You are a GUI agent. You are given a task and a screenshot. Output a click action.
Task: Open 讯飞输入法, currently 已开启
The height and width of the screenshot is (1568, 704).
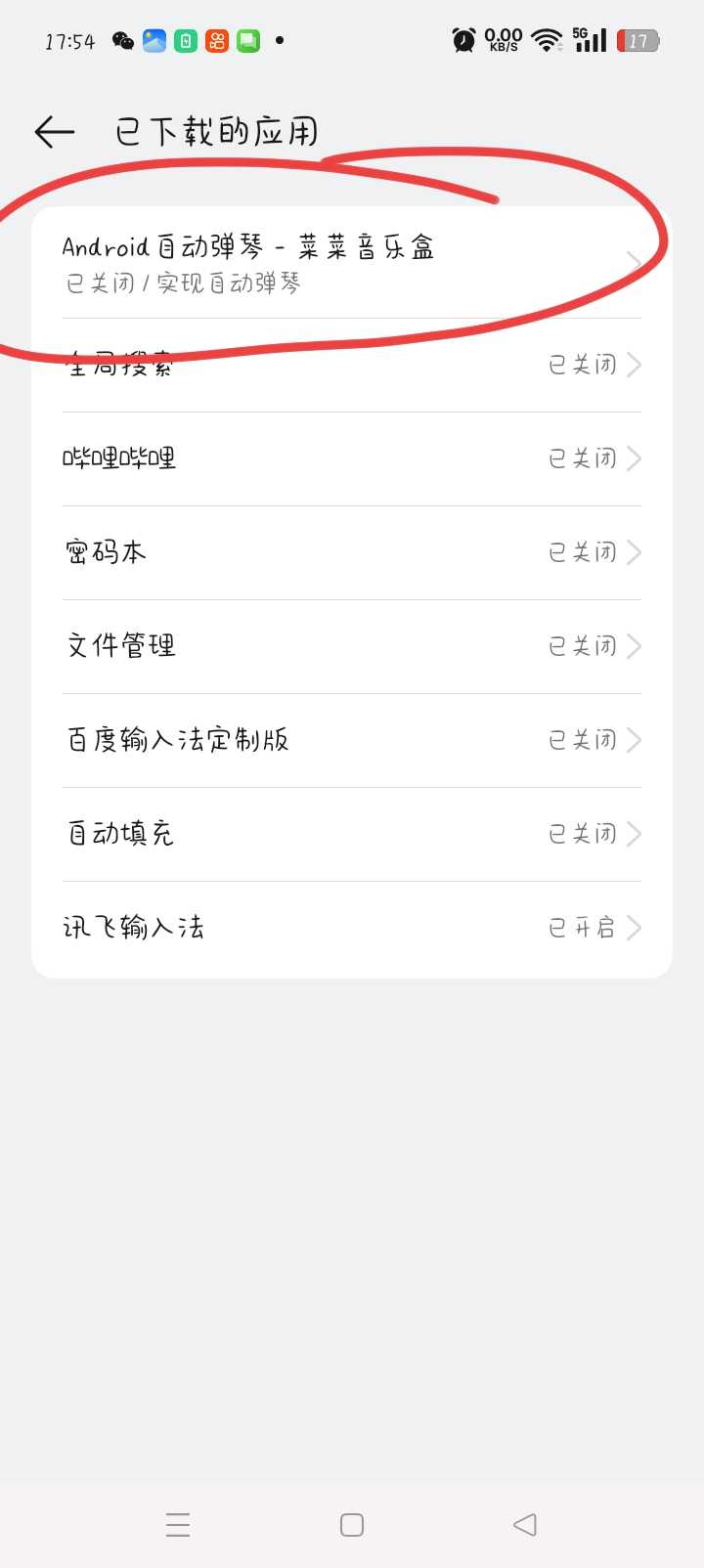[351, 928]
